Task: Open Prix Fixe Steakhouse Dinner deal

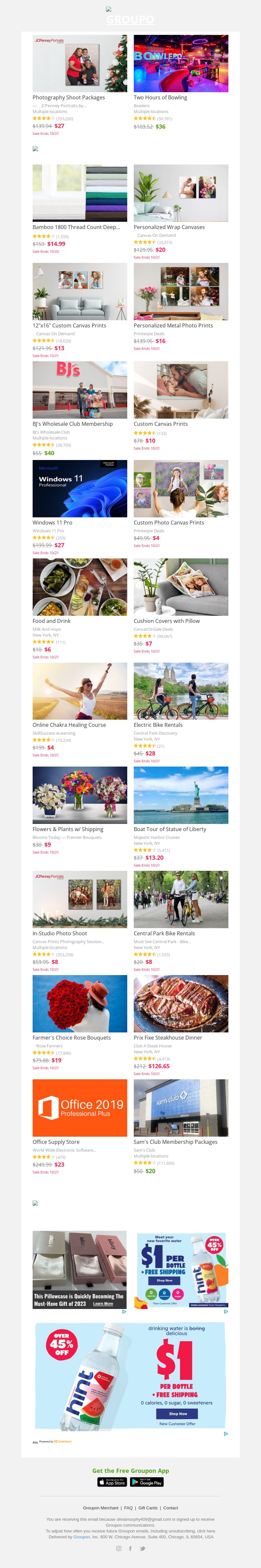Action: 180,1004
